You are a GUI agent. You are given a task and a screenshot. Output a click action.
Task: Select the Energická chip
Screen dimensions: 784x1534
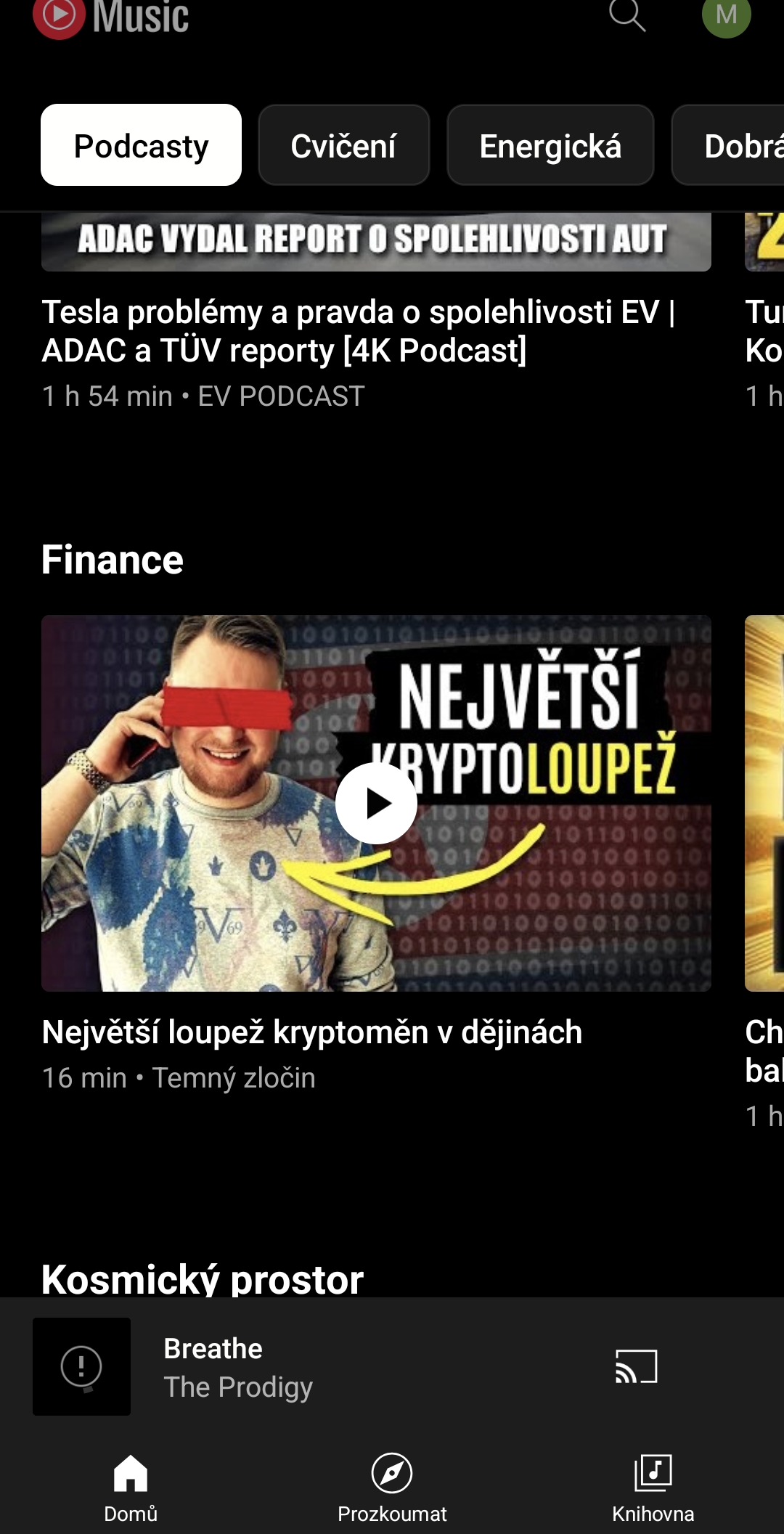550,145
